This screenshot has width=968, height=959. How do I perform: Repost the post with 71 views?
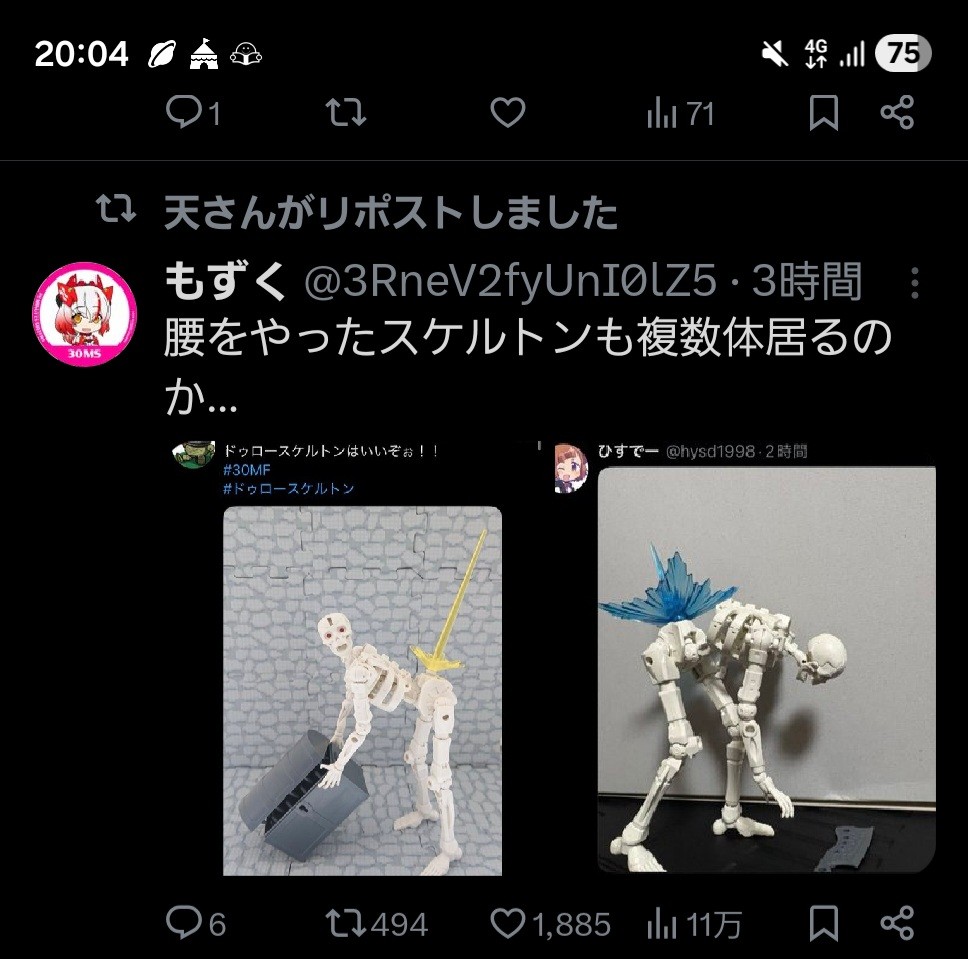[x=346, y=114]
